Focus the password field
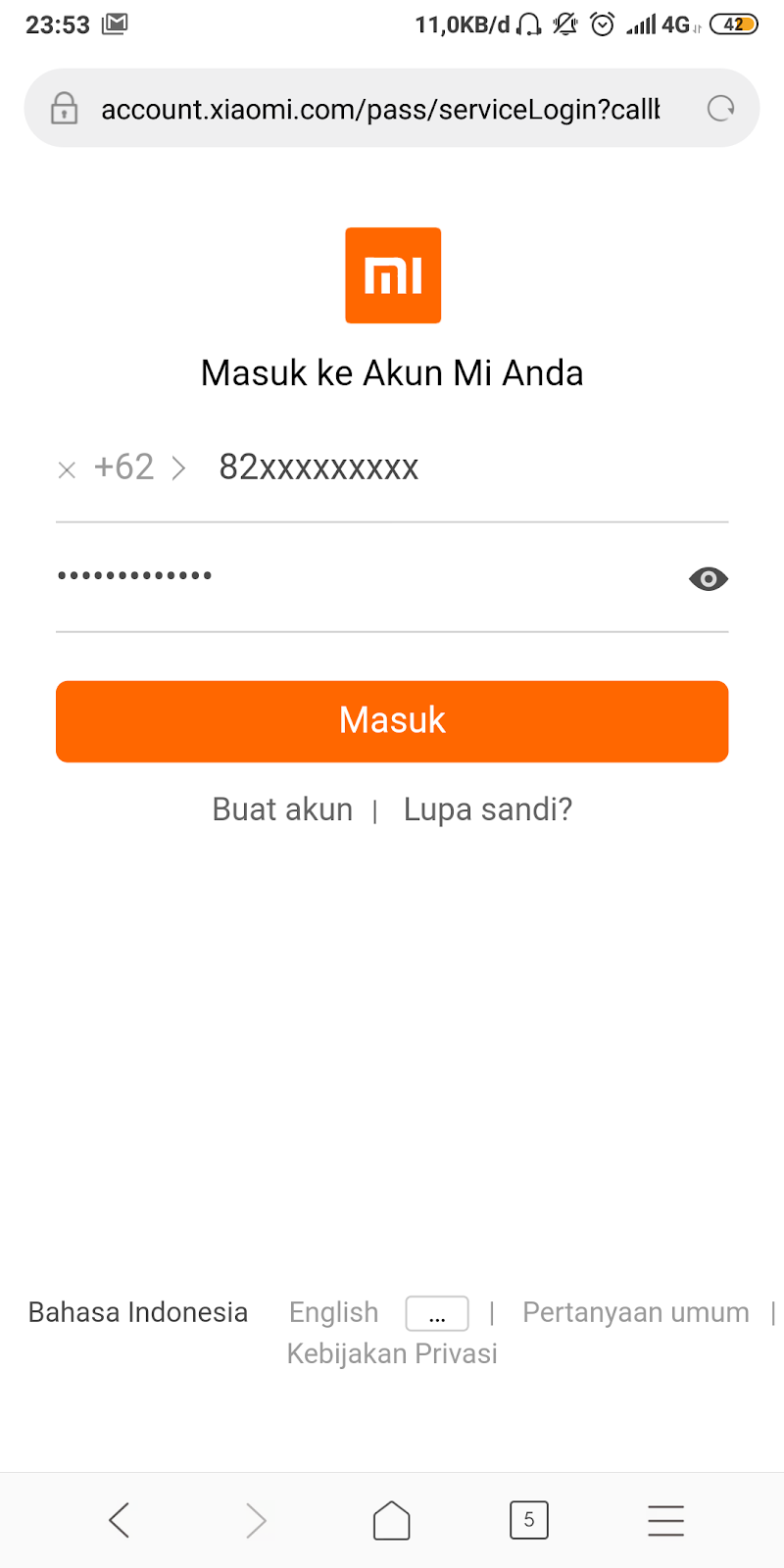This screenshot has height=1568, width=784. coord(363,576)
